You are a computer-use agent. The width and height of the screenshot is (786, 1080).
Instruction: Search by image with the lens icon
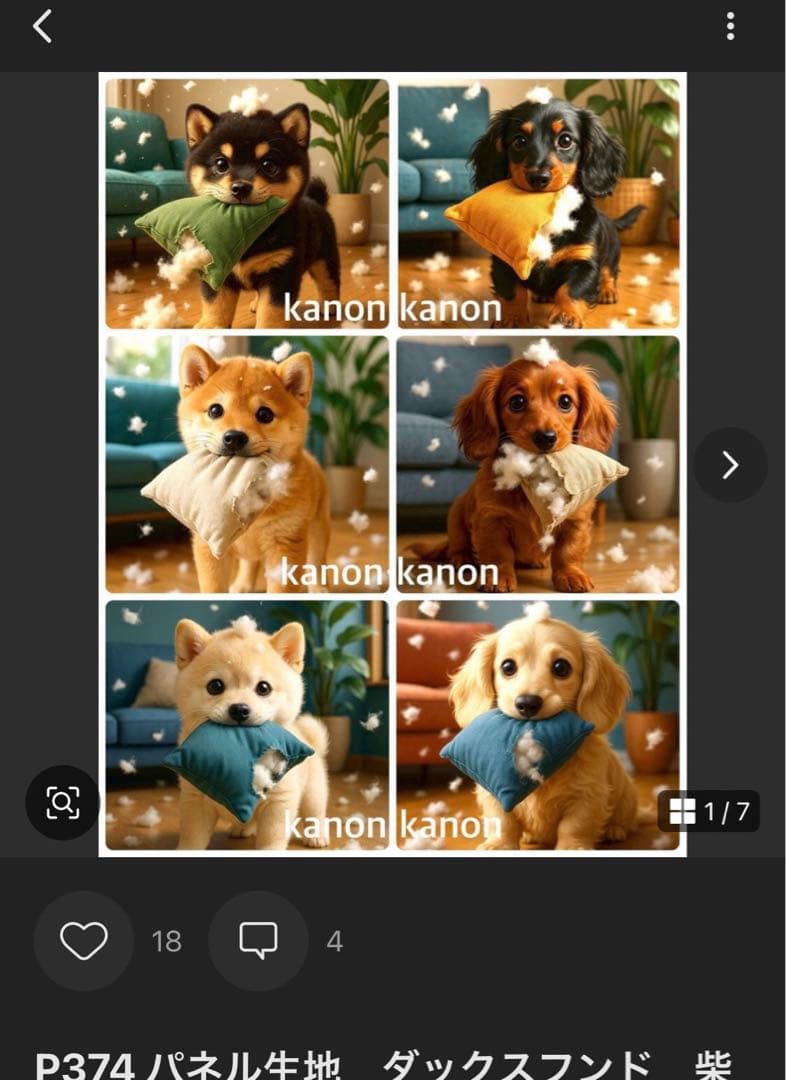coord(62,802)
